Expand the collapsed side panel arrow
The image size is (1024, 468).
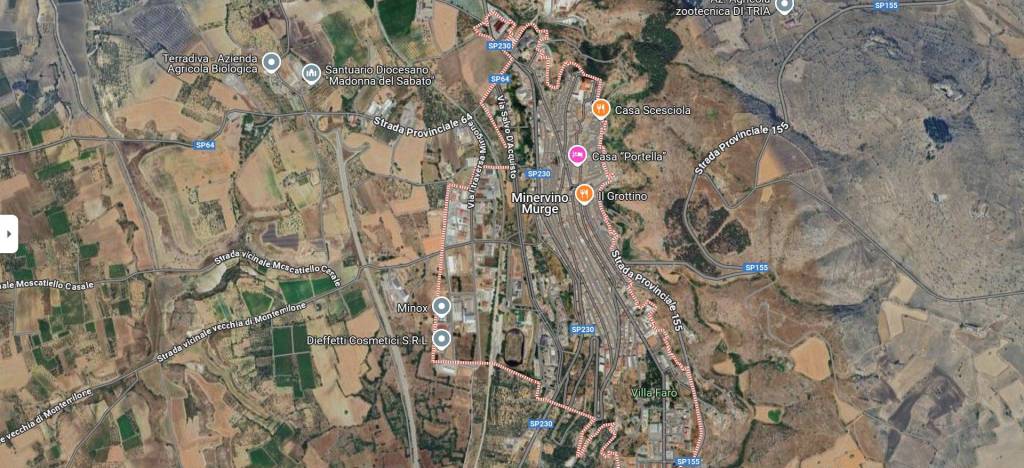(8, 234)
